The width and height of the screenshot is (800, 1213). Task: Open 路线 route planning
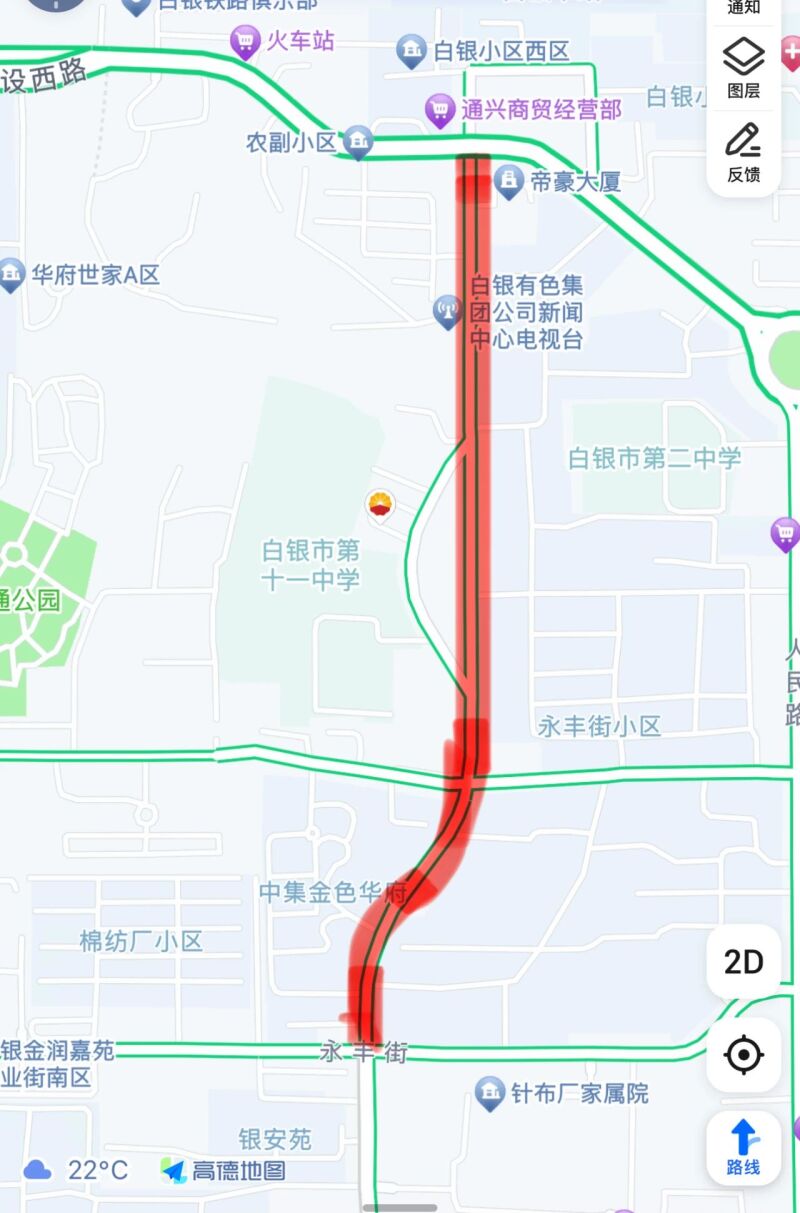pos(743,1146)
